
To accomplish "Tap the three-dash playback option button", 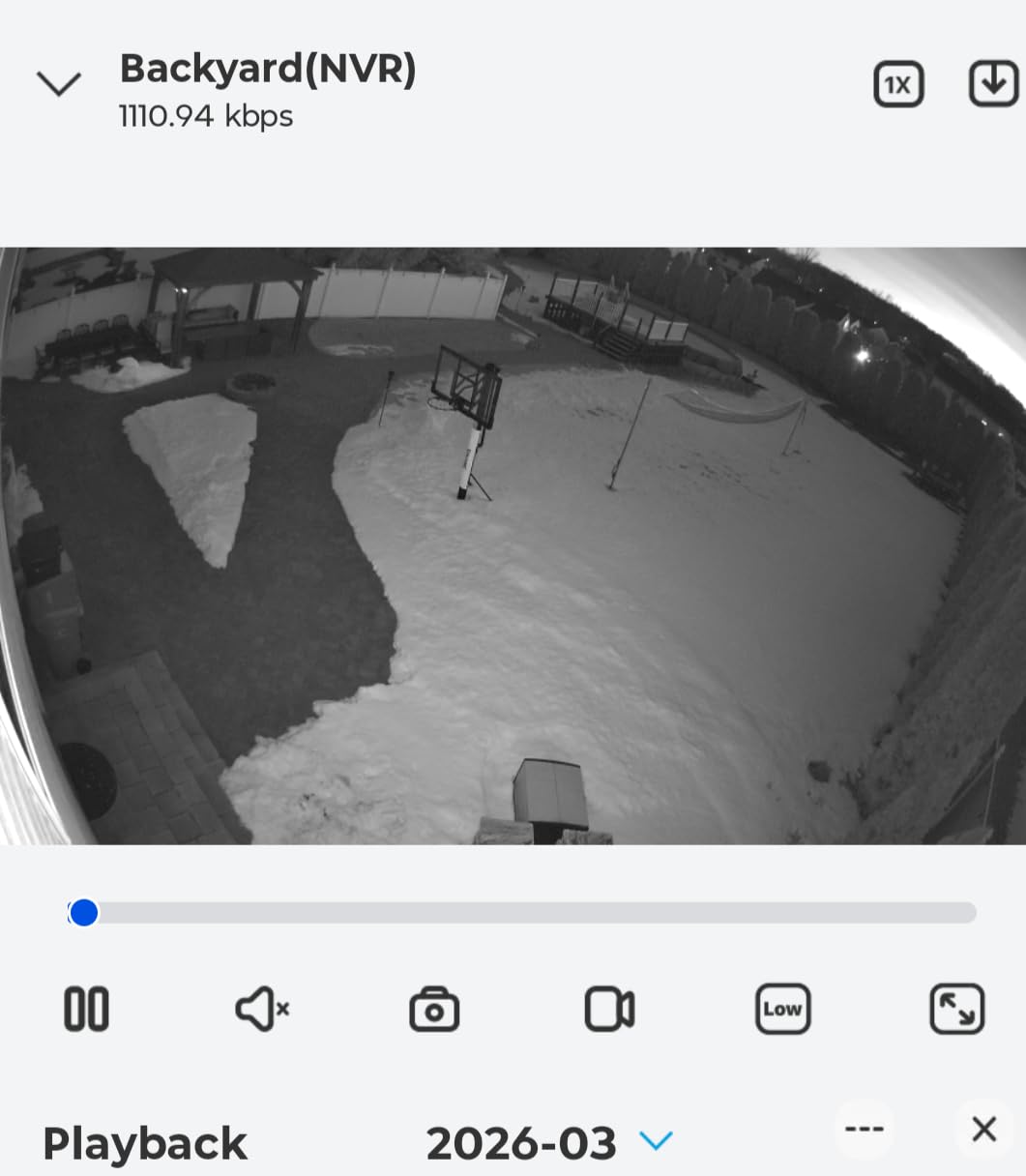I will point(864,1129).
